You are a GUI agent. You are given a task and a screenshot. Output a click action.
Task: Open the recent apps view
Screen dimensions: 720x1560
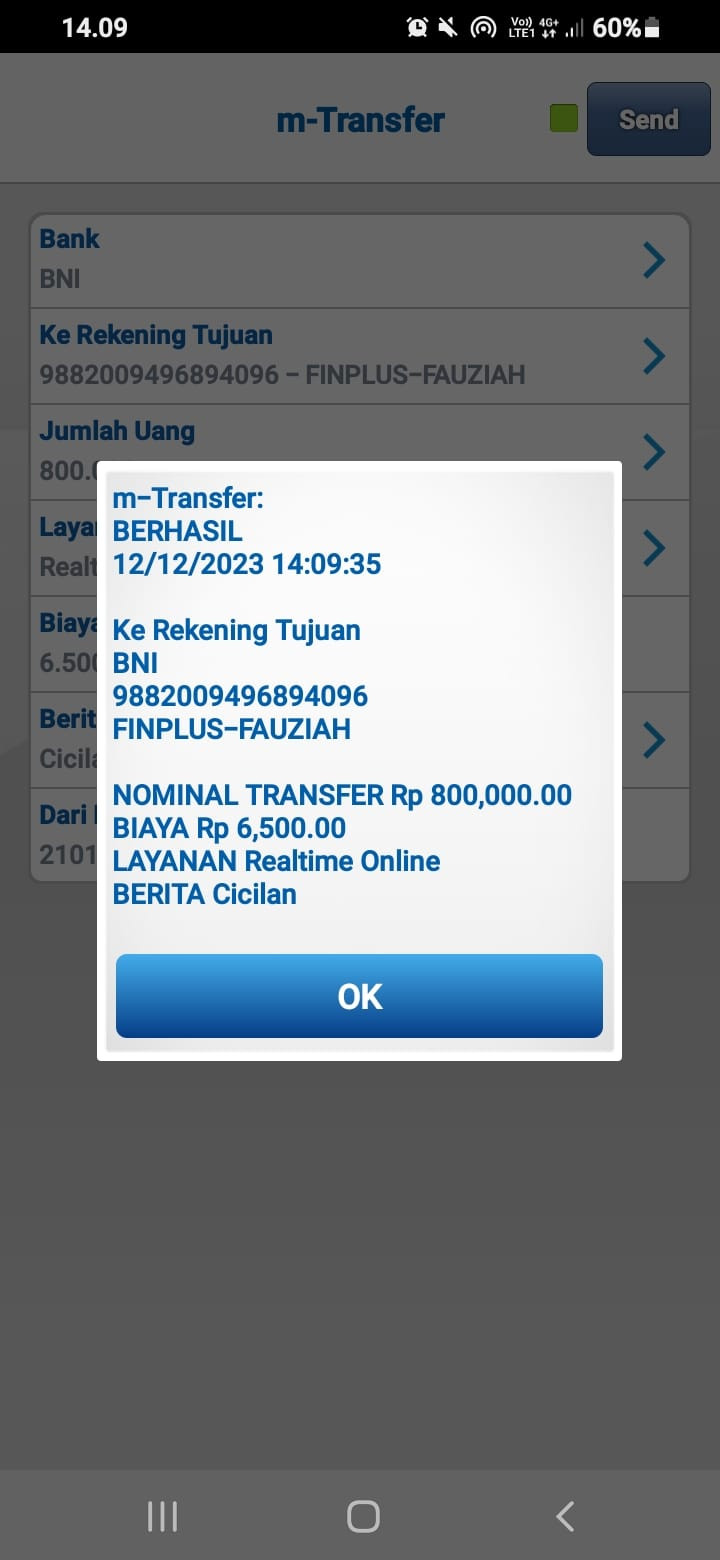point(162,1516)
